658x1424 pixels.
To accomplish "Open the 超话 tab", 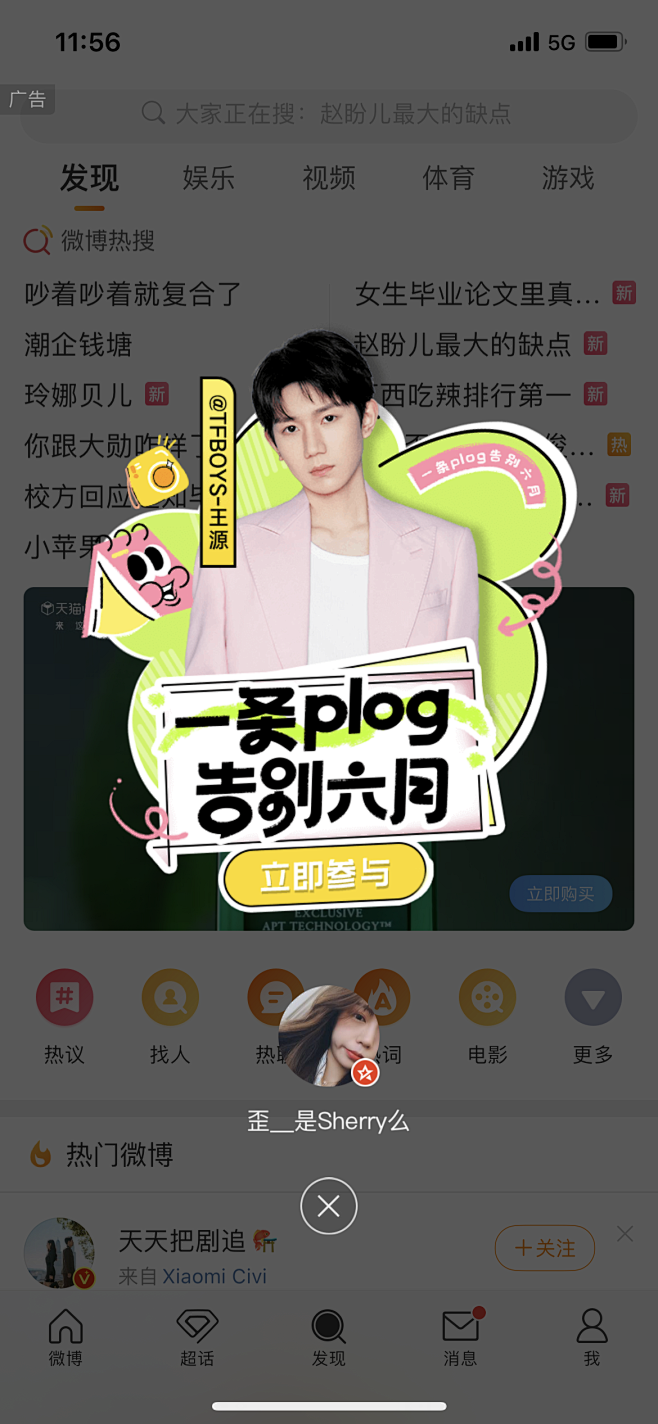I will pos(197,1338).
